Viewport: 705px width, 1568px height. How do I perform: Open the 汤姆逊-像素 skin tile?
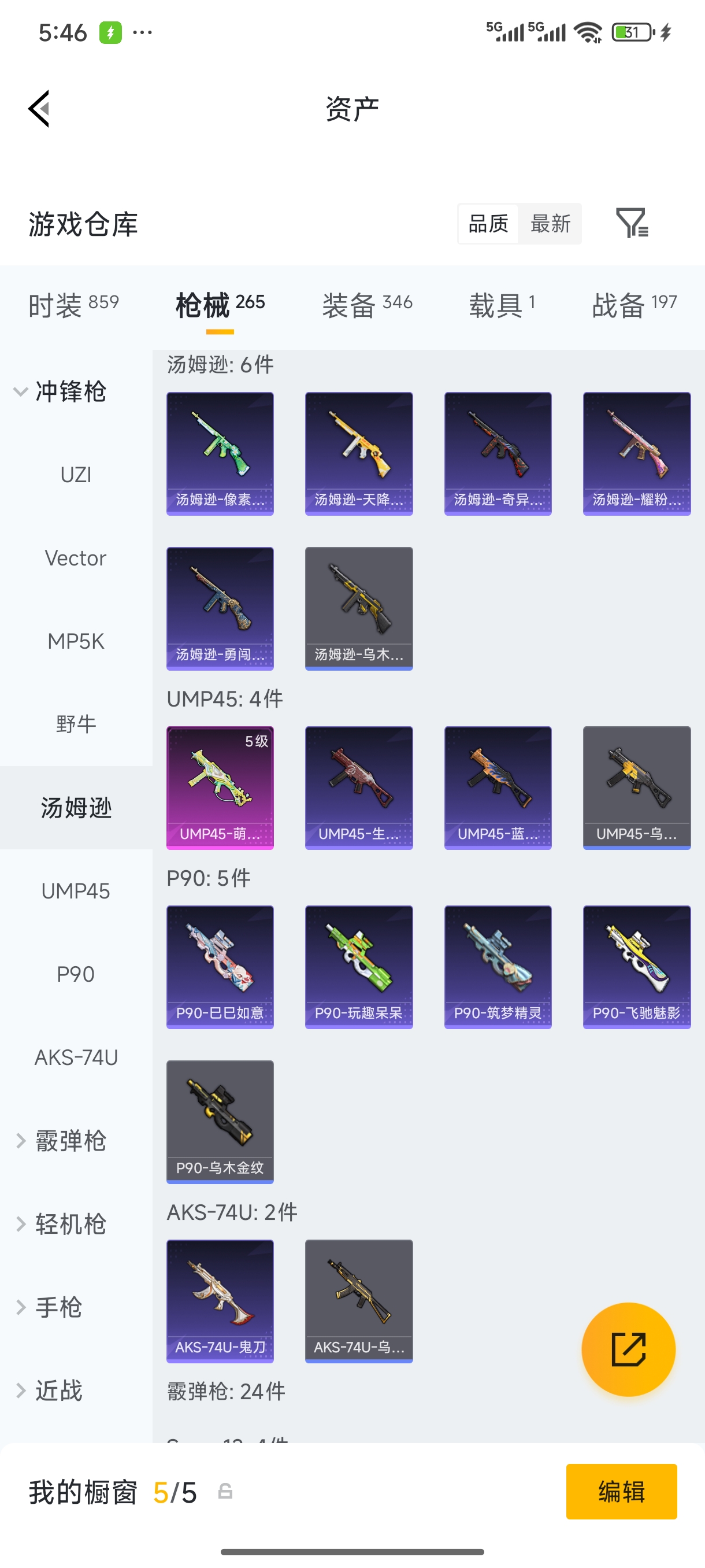click(x=220, y=453)
